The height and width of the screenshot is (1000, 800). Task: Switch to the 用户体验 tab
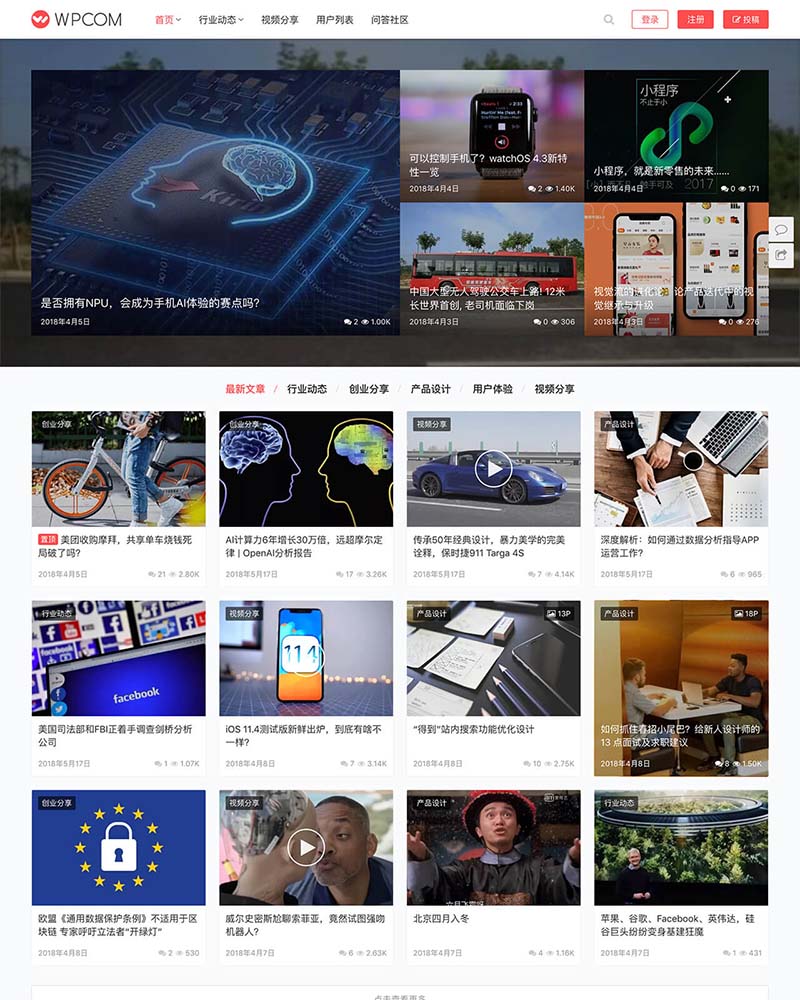coord(493,389)
